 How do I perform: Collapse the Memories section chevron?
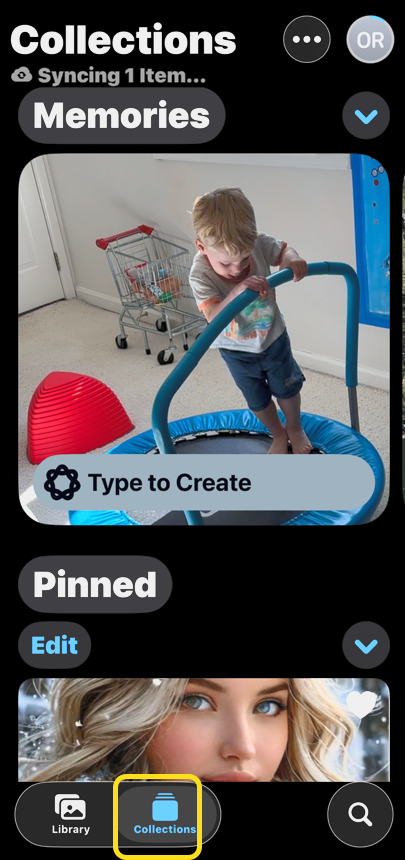[x=366, y=116]
